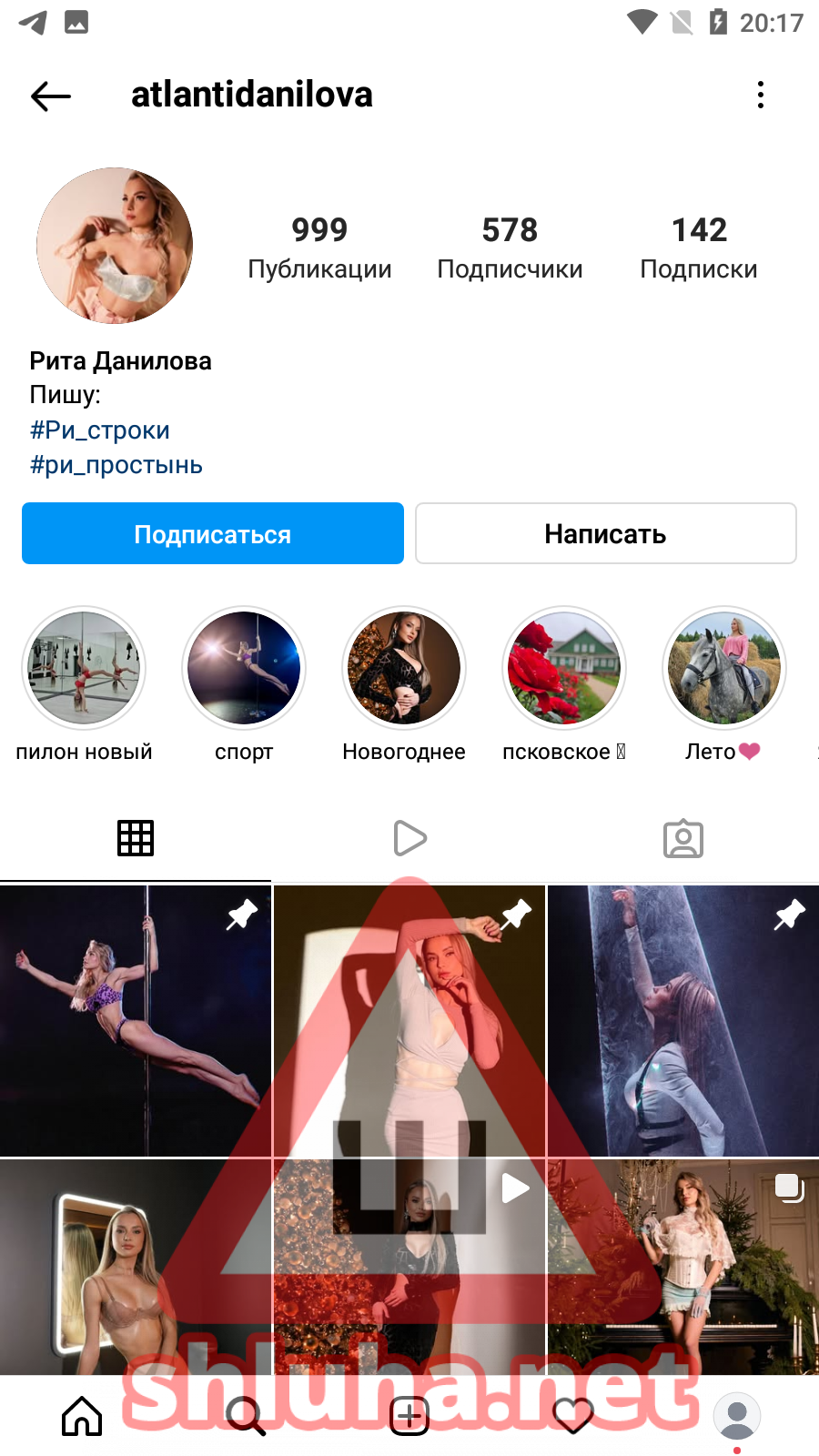
Task: Tap Написать to message the user
Action: click(605, 533)
